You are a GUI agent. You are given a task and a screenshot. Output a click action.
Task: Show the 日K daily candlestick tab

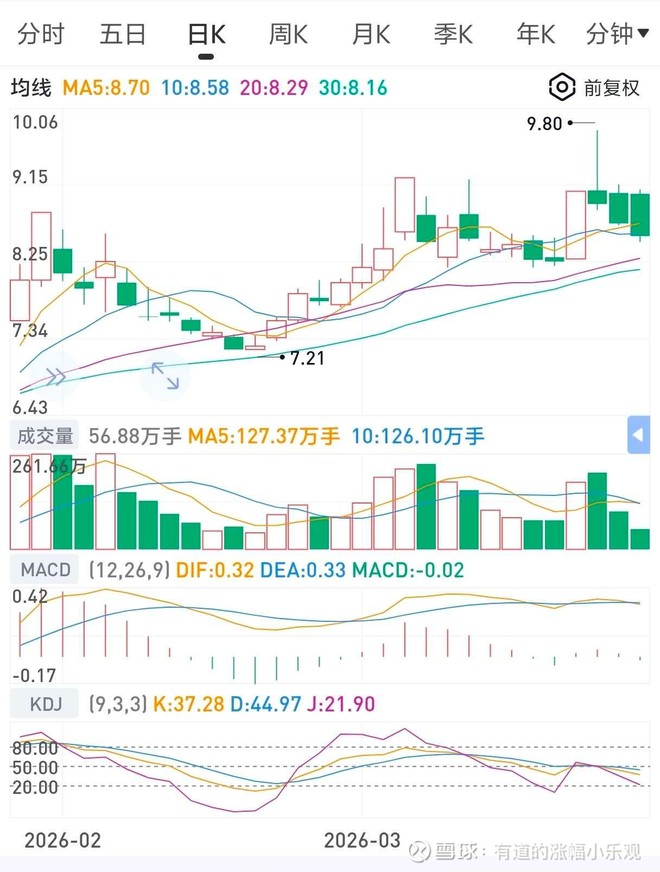coord(207,34)
